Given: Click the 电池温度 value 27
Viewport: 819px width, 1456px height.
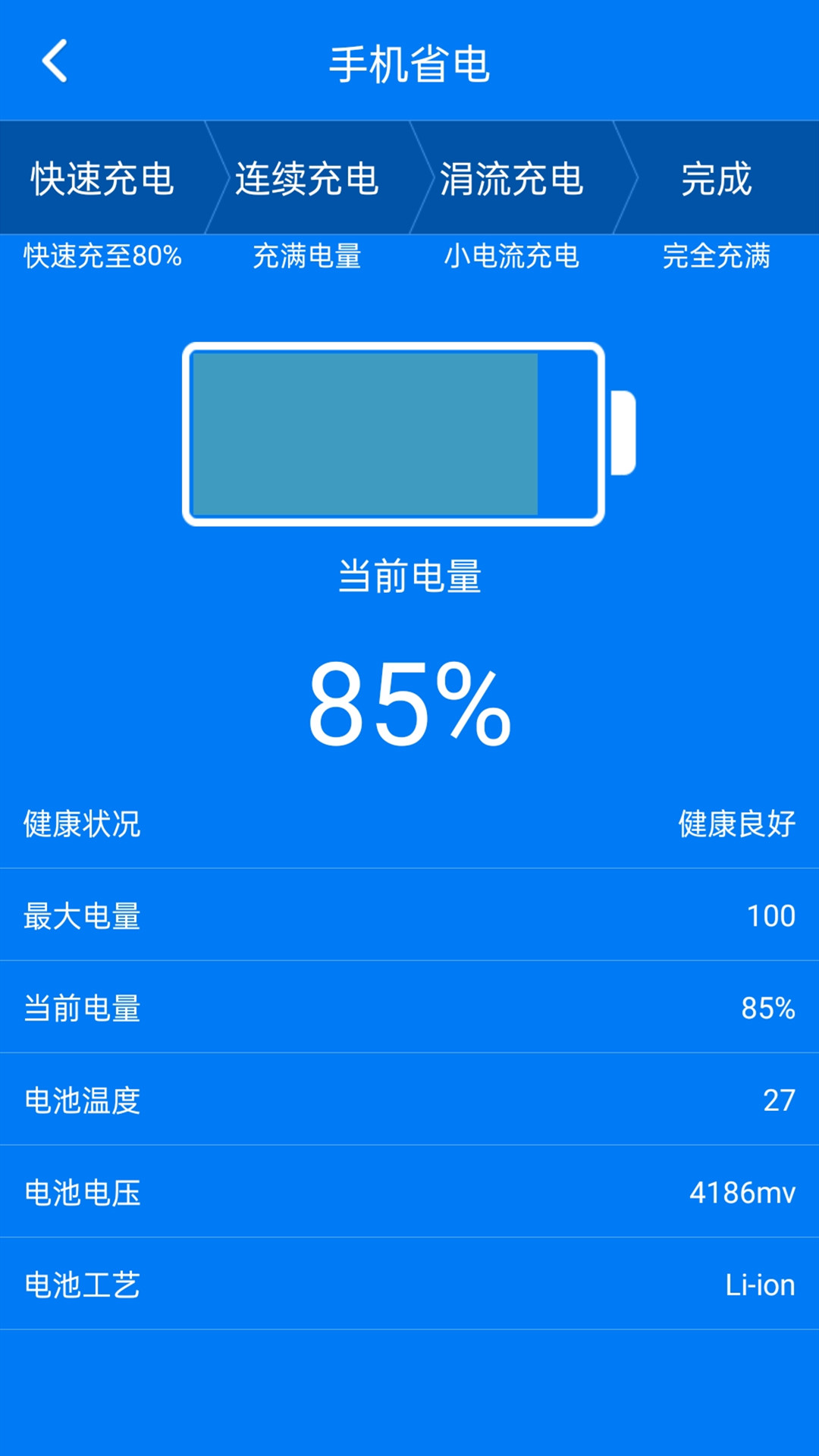Looking at the screenshot, I should [775, 1101].
